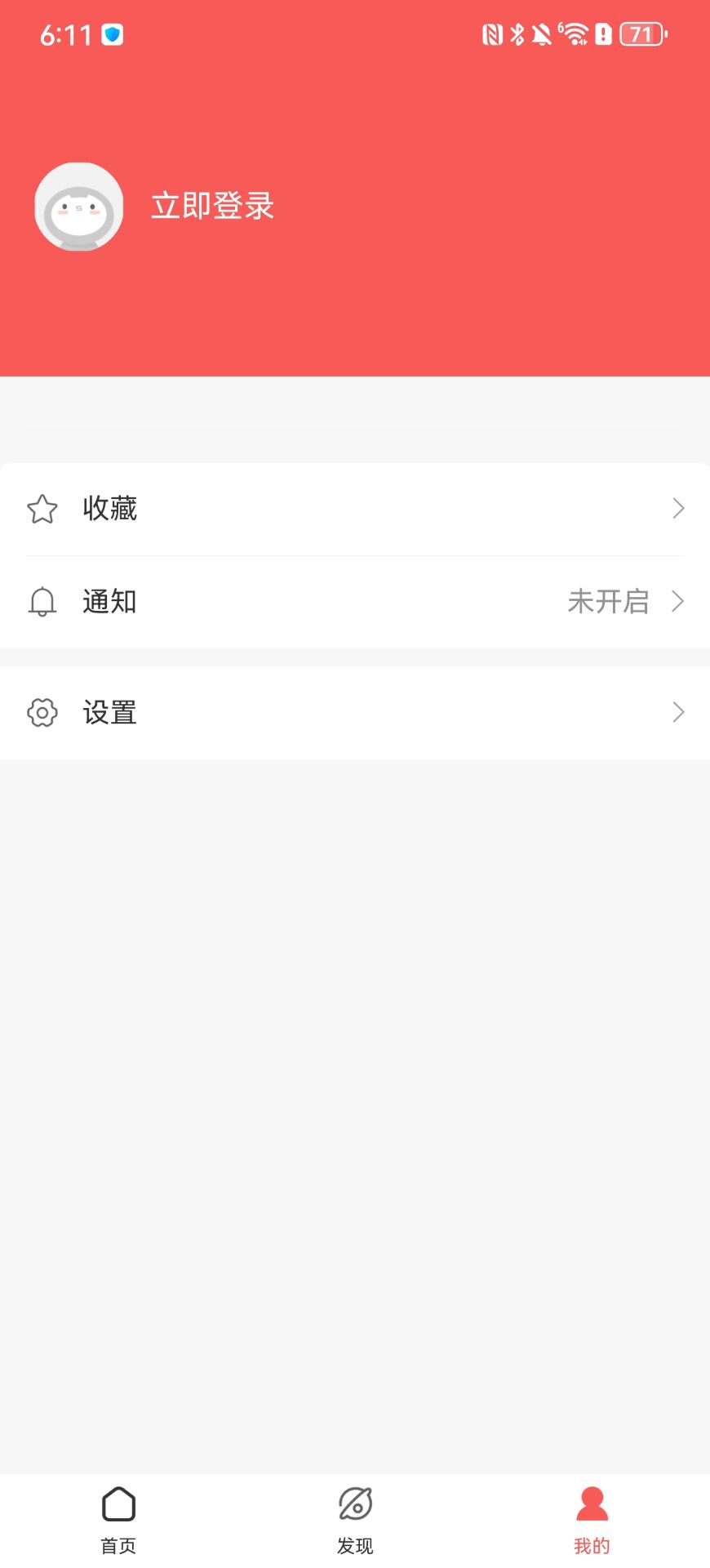The height and width of the screenshot is (1568, 710).
Task: Expand the 收藏 row chevron
Action: point(678,508)
